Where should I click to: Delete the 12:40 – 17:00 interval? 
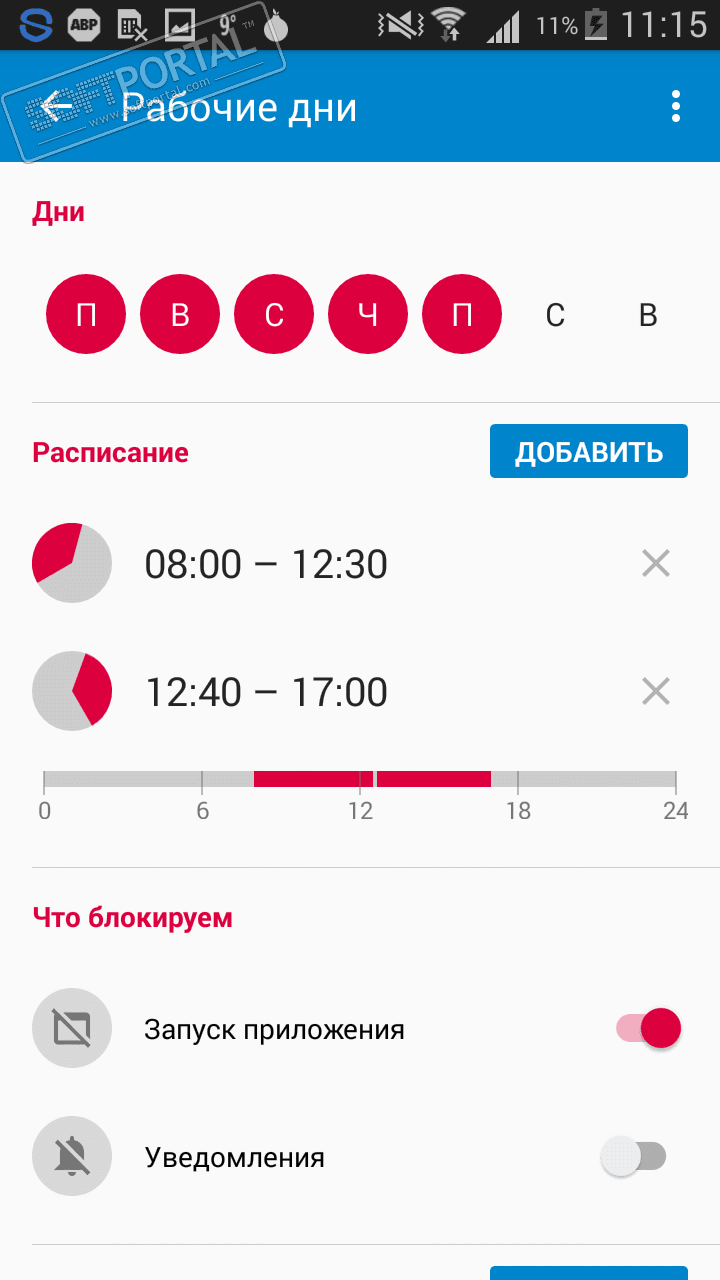click(x=655, y=691)
